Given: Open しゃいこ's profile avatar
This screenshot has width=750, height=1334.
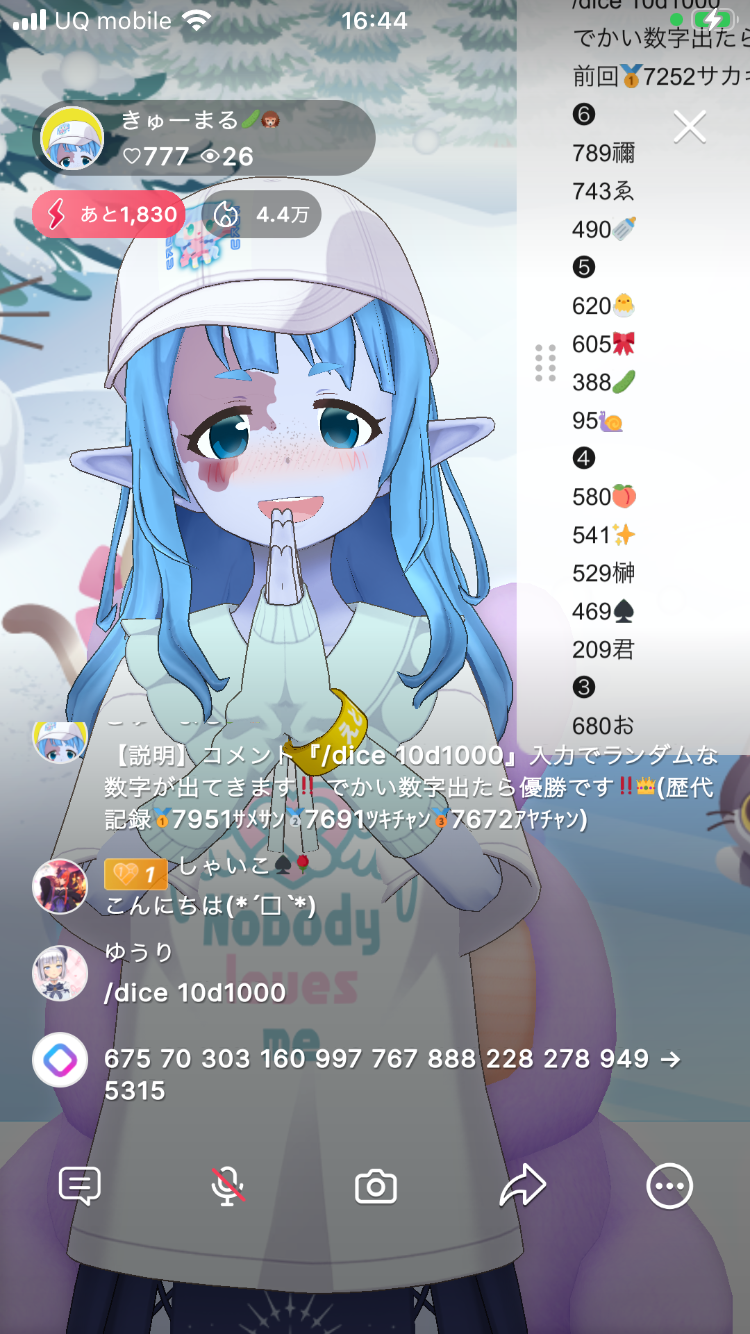Looking at the screenshot, I should [x=60, y=886].
